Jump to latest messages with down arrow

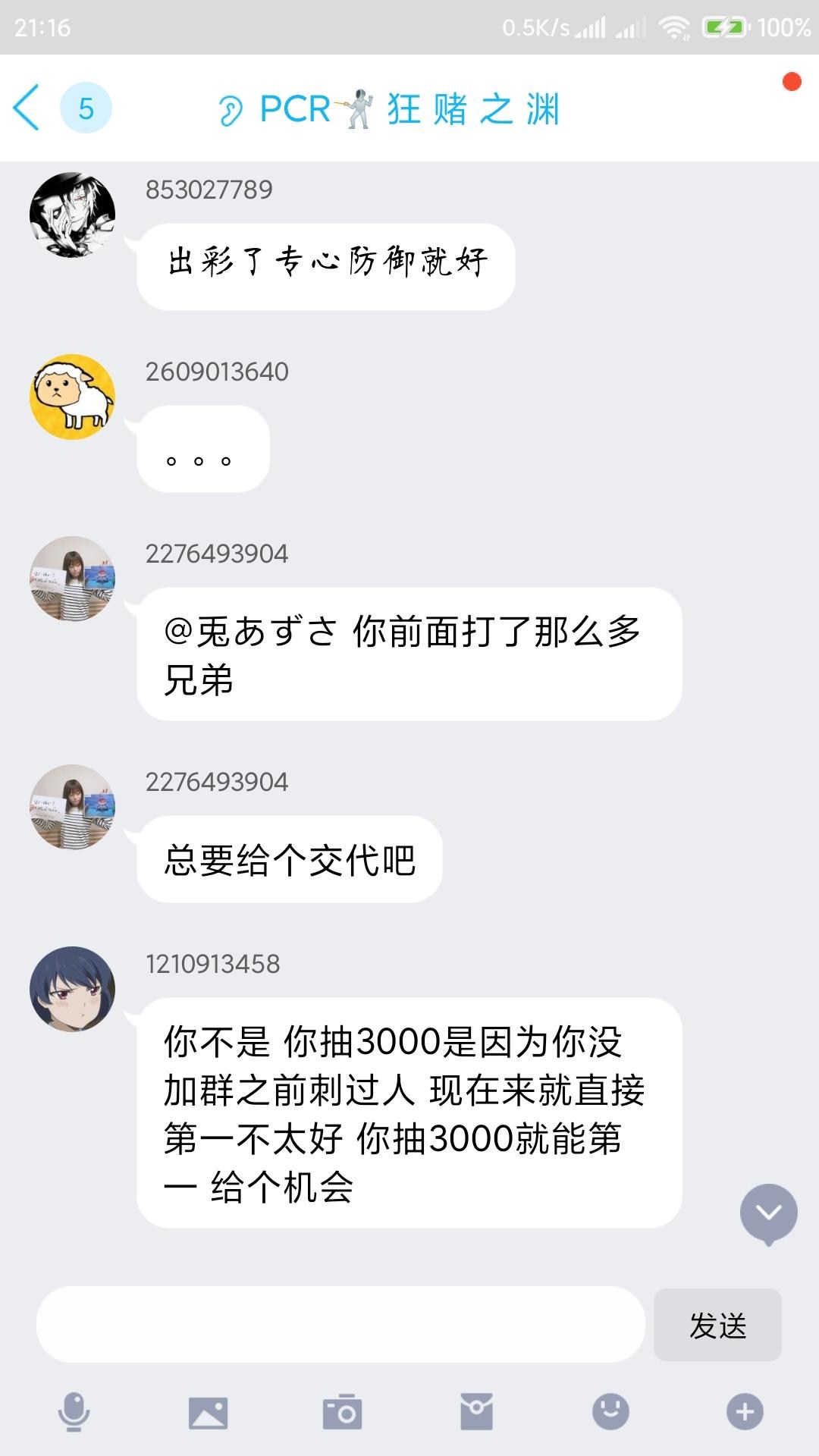pyautogui.click(x=768, y=1213)
